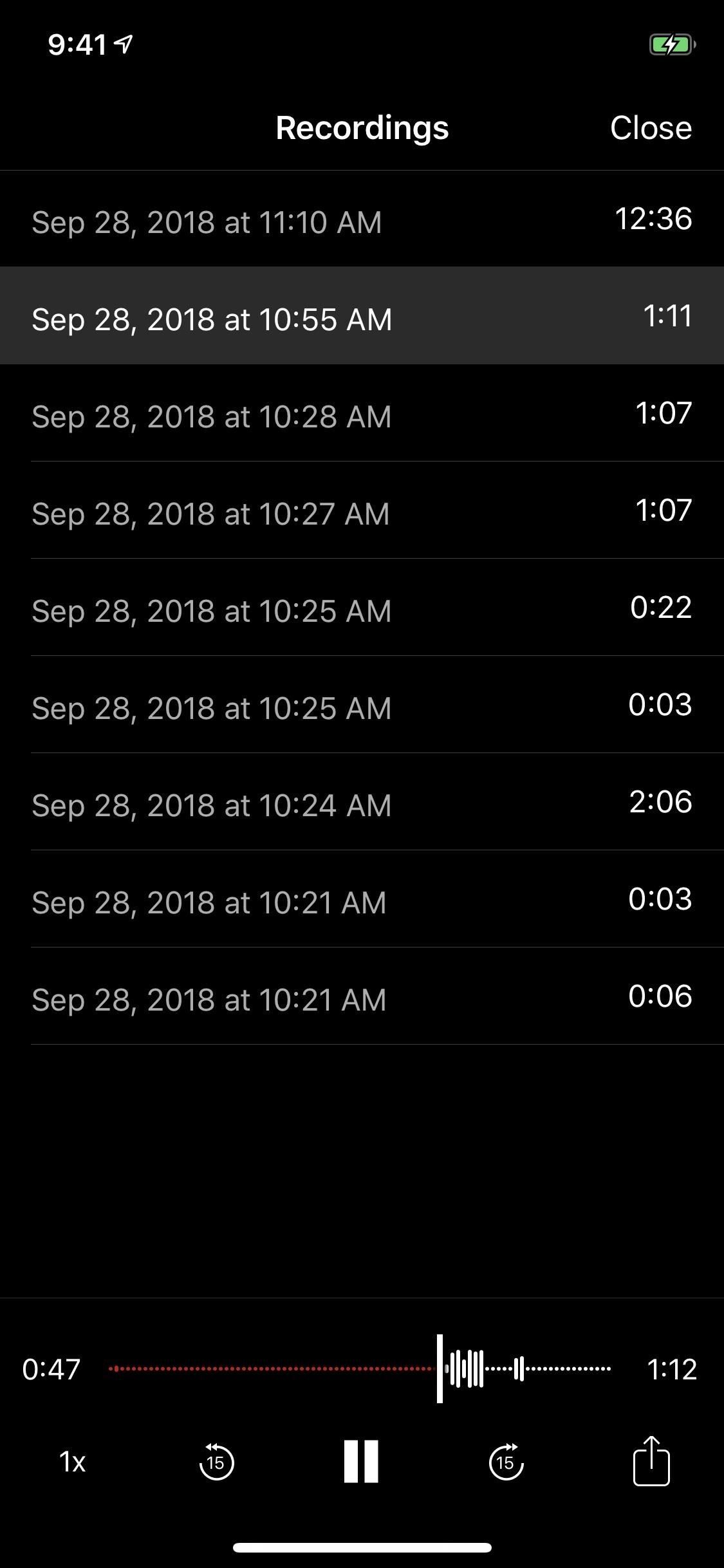The width and height of the screenshot is (724, 1568).
Task: Tap the waveform scrubber to seek
Action: (x=360, y=1368)
